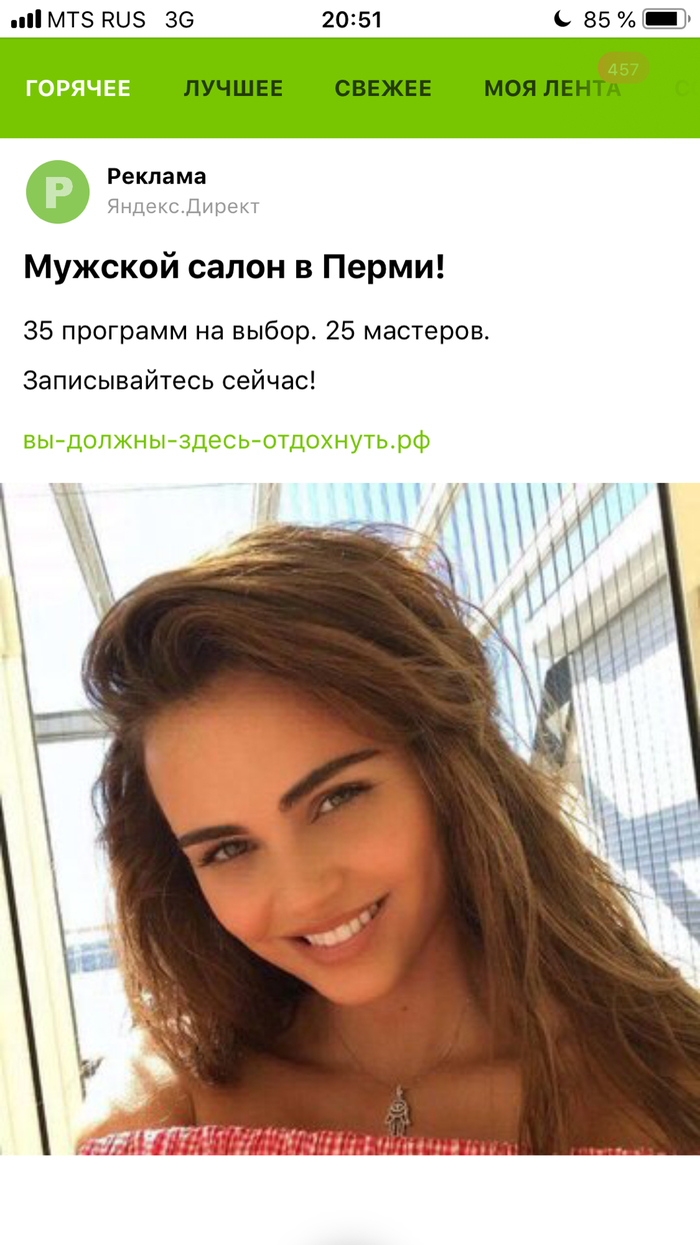Tap the ad image of the salon post
The width and height of the screenshot is (700, 1245).
point(350,818)
